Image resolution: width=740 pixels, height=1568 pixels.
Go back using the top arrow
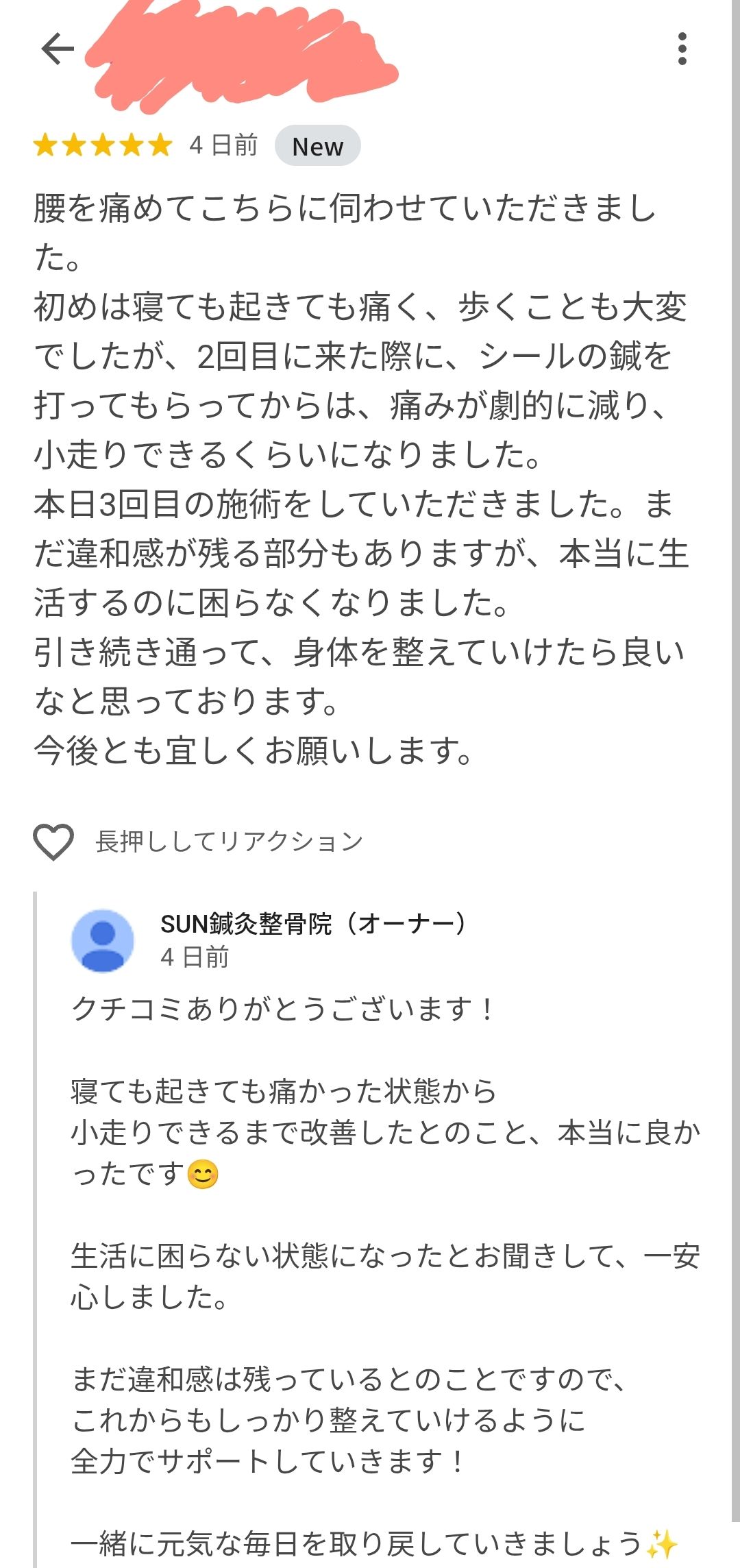pos(58,49)
